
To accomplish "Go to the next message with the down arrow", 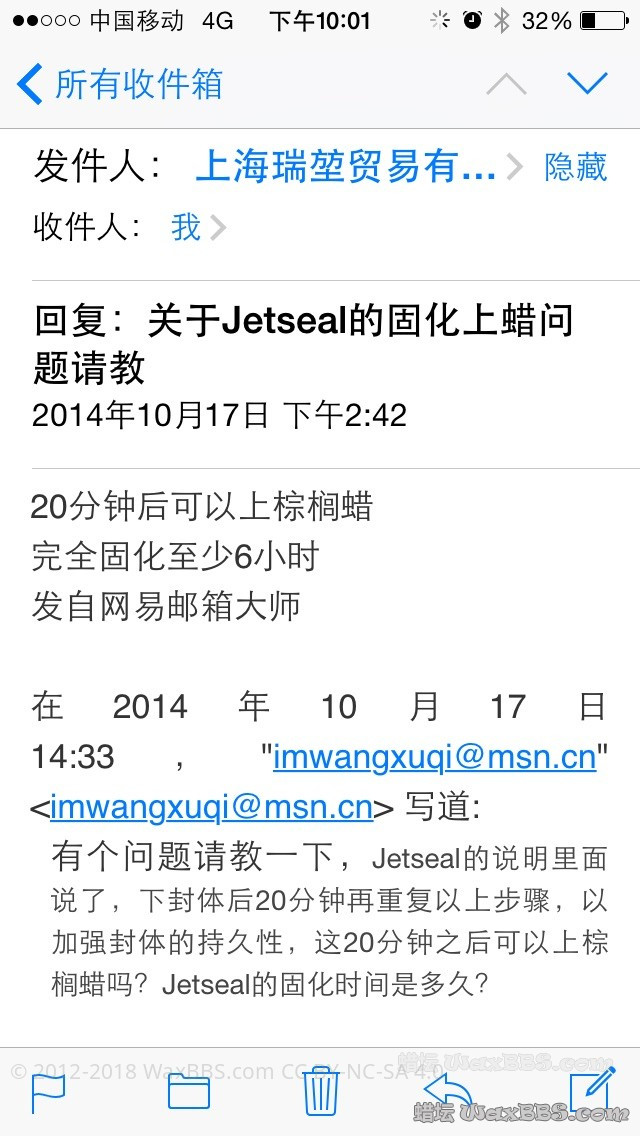I will tap(587, 84).
